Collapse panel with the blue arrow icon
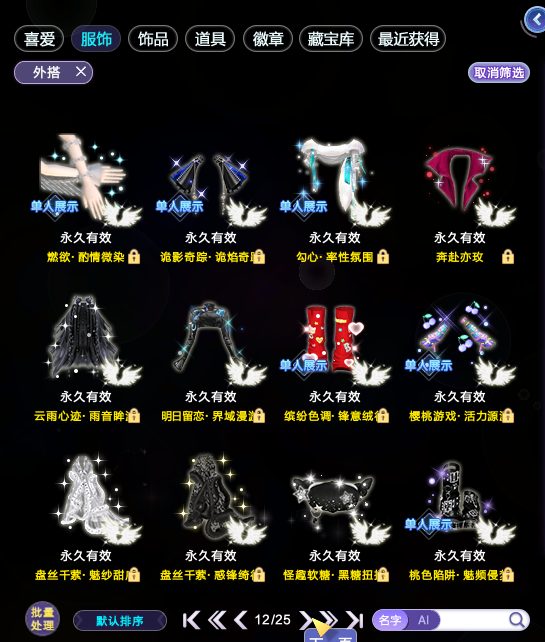The image size is (545, 642). (535, 20)
